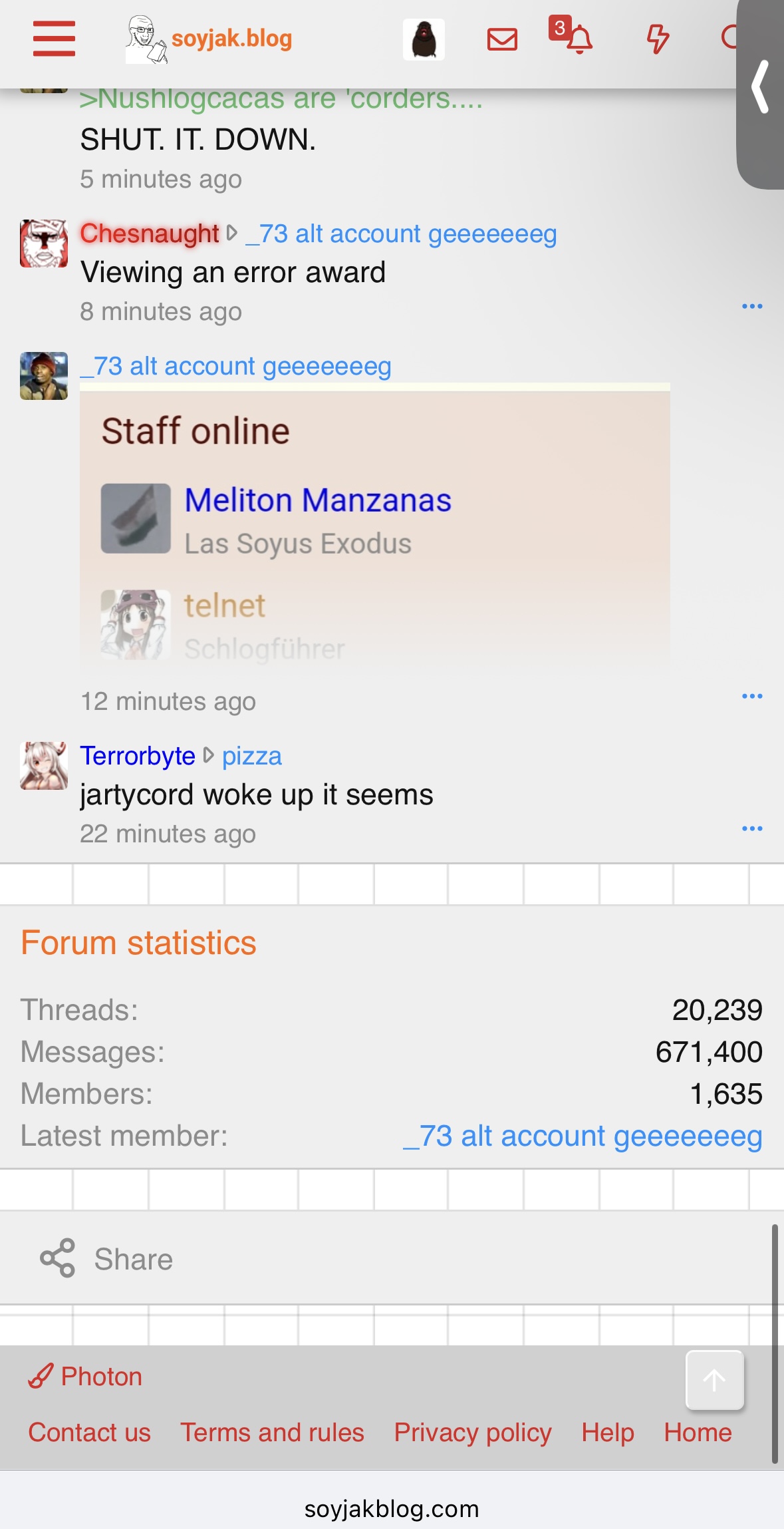The image size is (784, 1529).
Task: Open more options on Terrorbyte's post
Action: [x=752, y=828]
